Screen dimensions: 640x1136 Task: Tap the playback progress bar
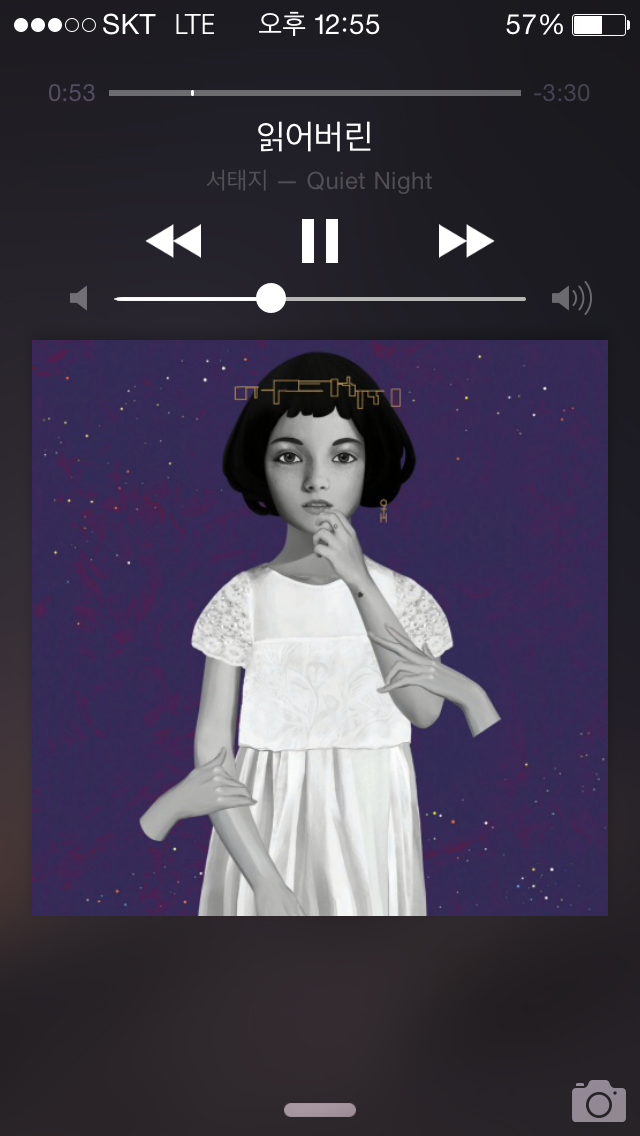tap(315, 93)
